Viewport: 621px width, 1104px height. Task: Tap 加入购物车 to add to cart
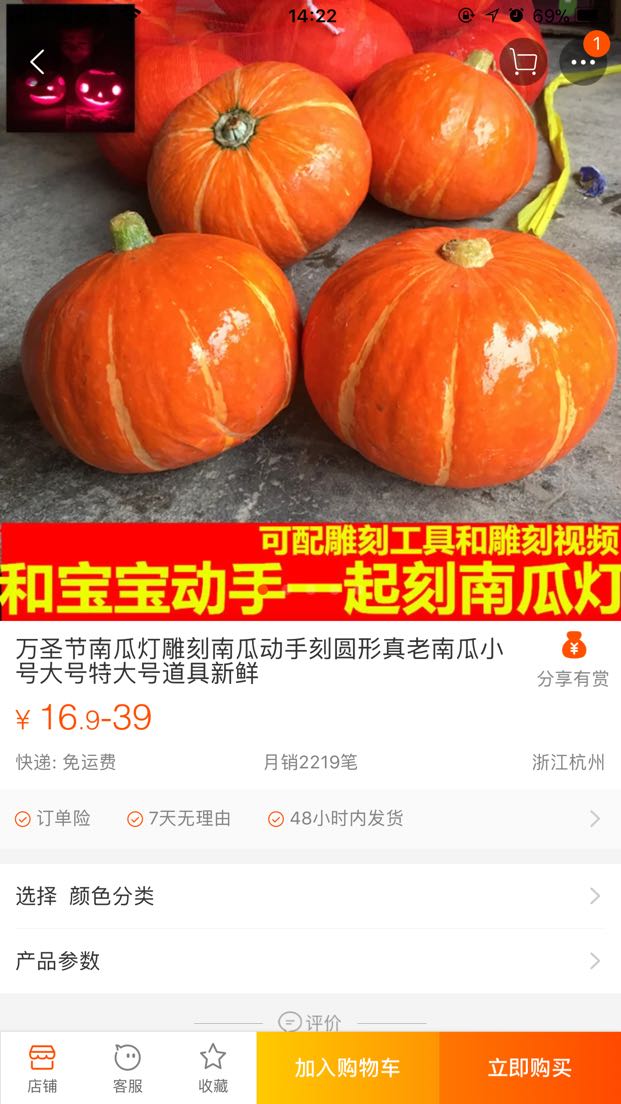(x=348, y=1068)
